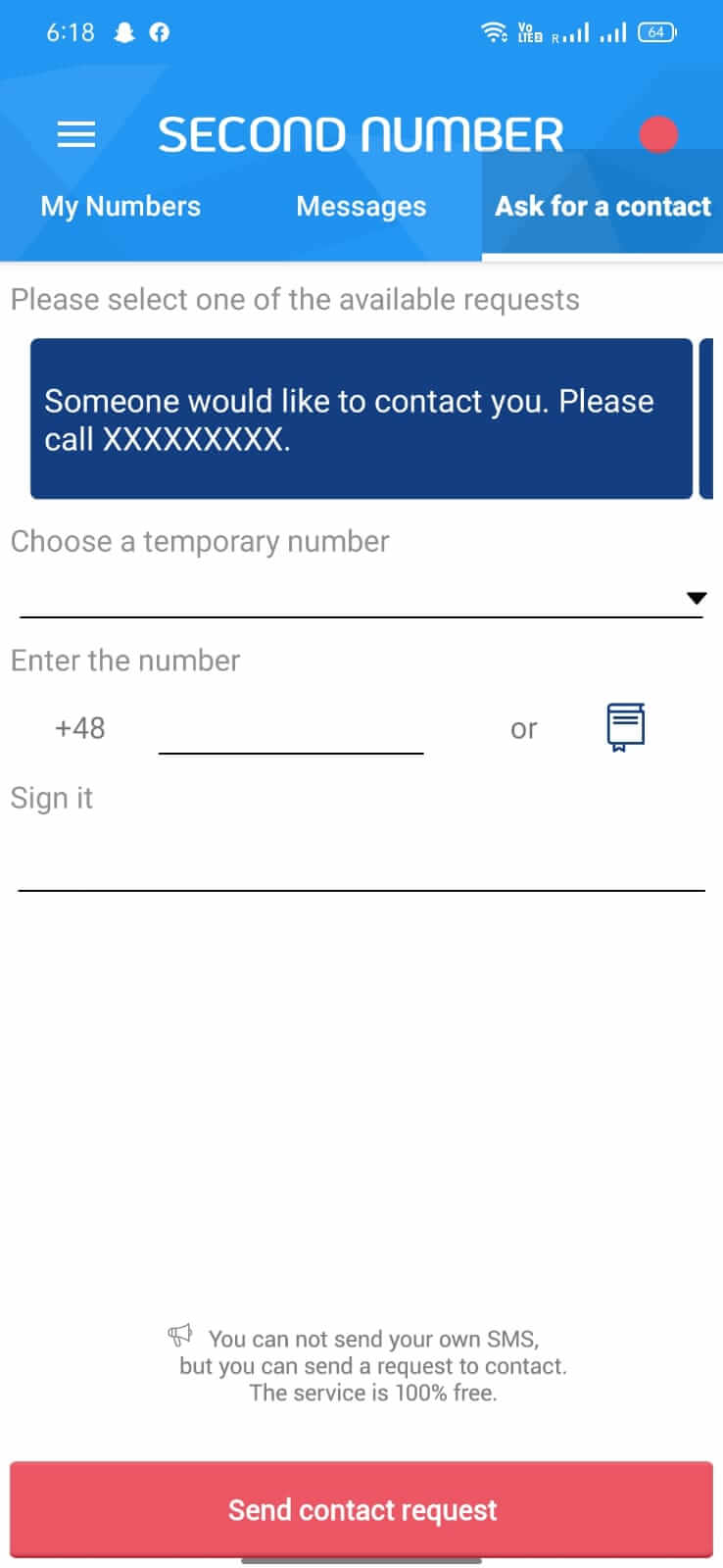The width and height of the screenshot is (723, 1568).
Task: Click the red notification dot icon
Action: pos(659,135)
